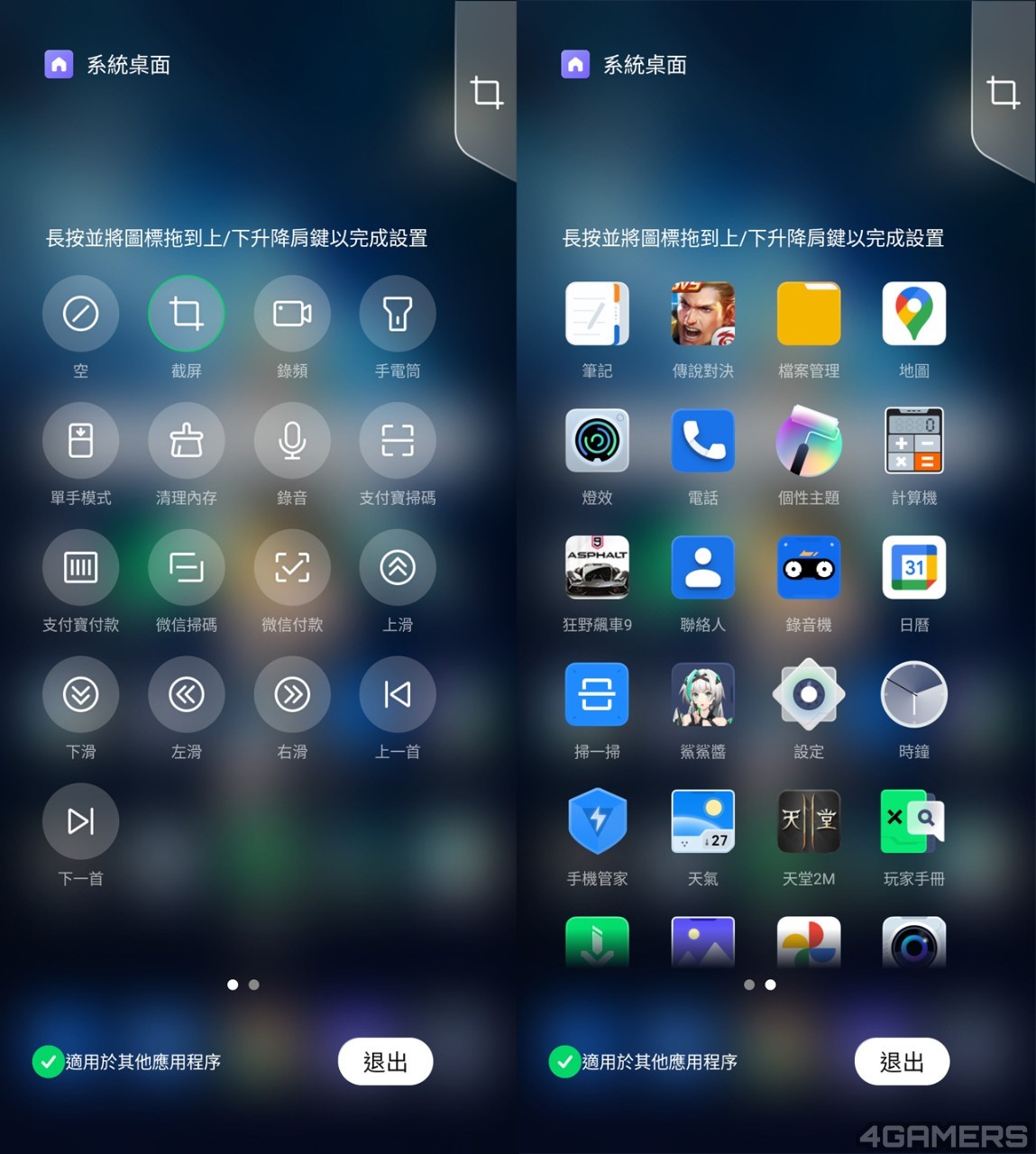
Task: Choose the 錄頻 screen recording shortcut
Action: pyautogui.click(x=292, y=314)
